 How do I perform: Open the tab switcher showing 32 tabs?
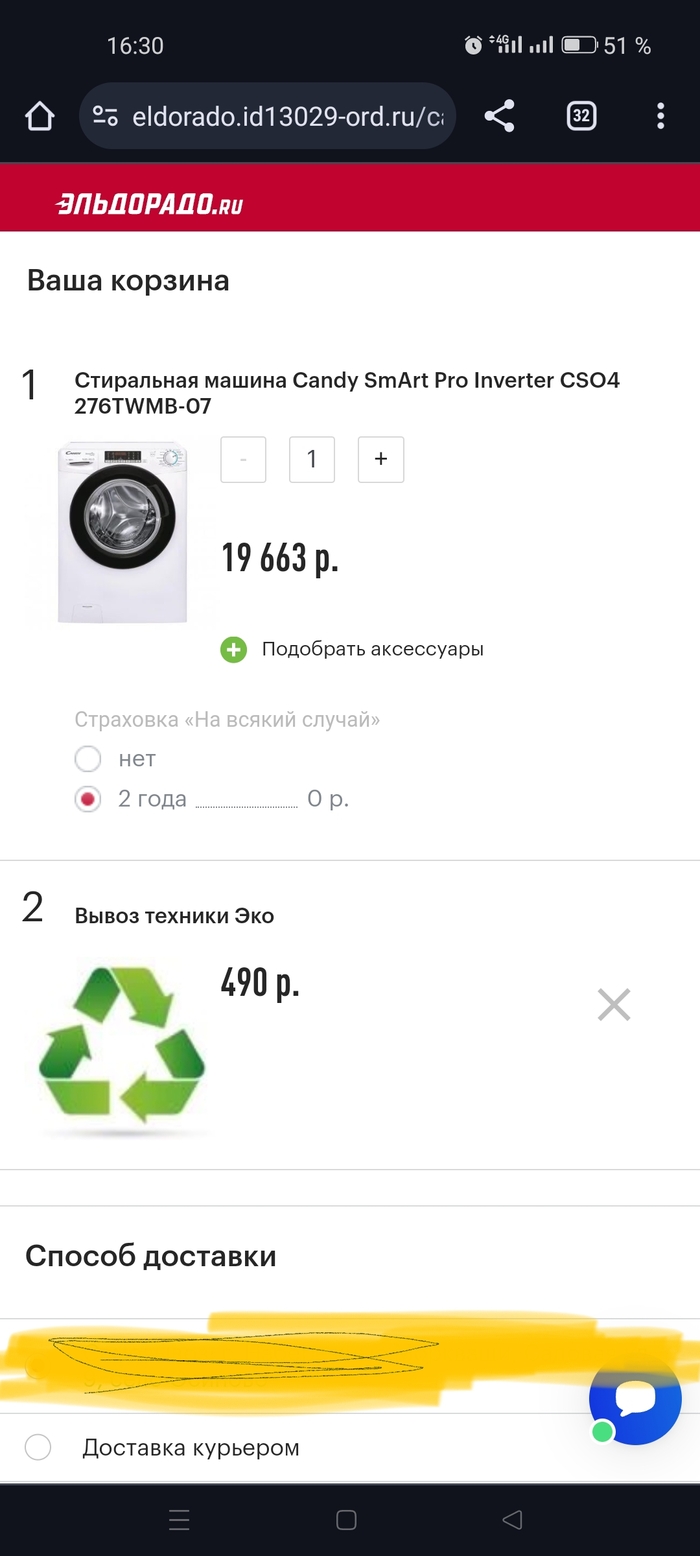click(581, 117)
